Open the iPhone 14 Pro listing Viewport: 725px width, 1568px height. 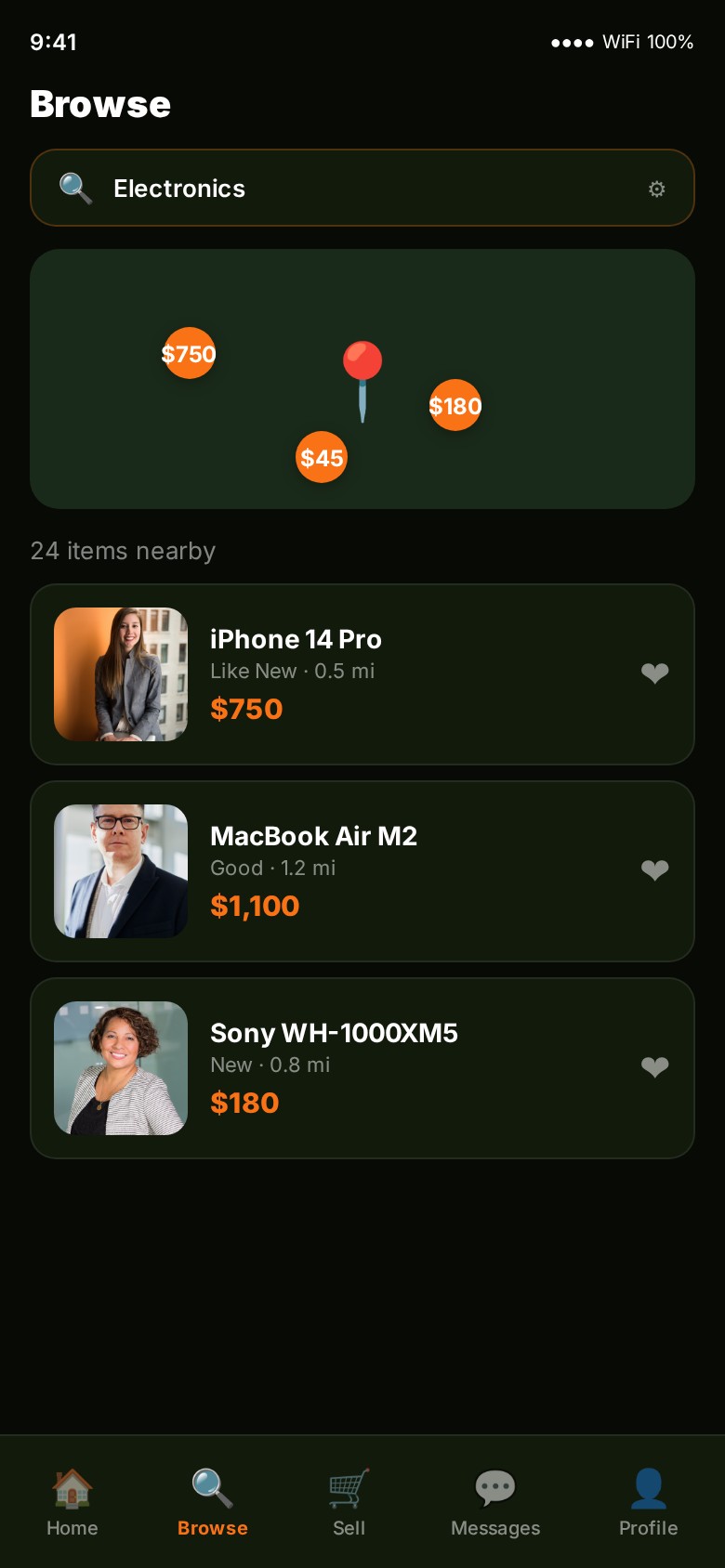coord(372,674)
